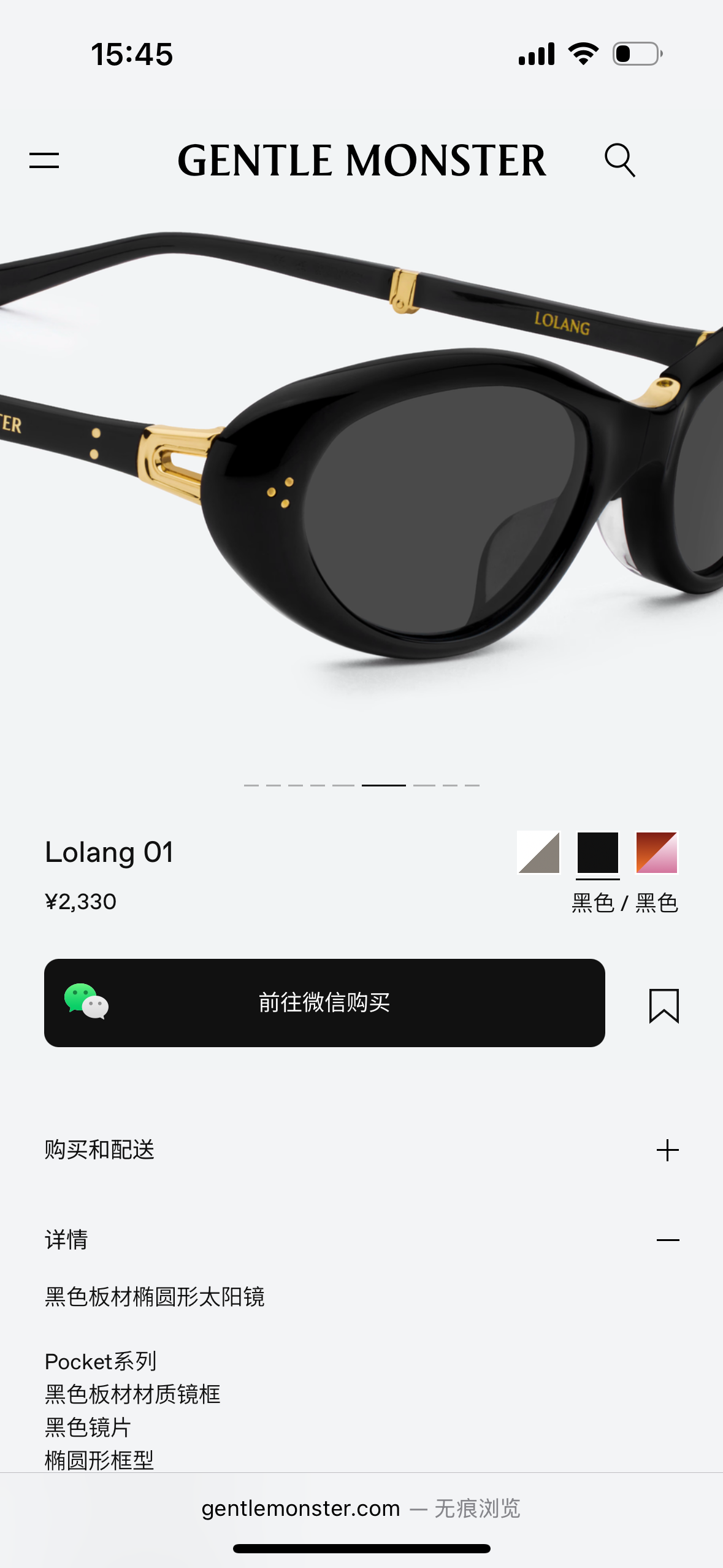This screenshot has height=1568, width=723.
Task: Select the black color swatch
Action: click(597, 852)
